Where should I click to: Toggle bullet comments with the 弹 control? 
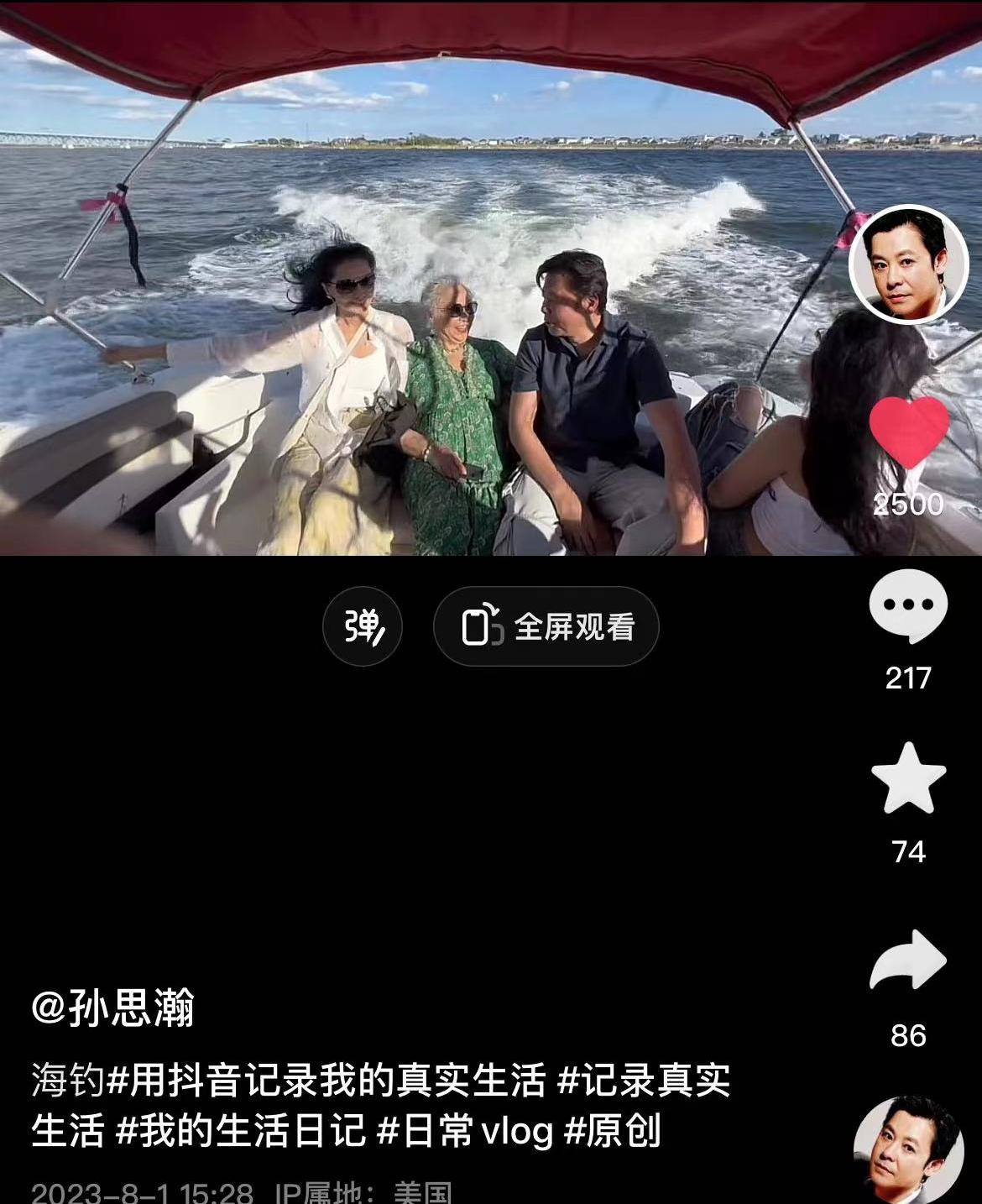[x=363, y=626]
